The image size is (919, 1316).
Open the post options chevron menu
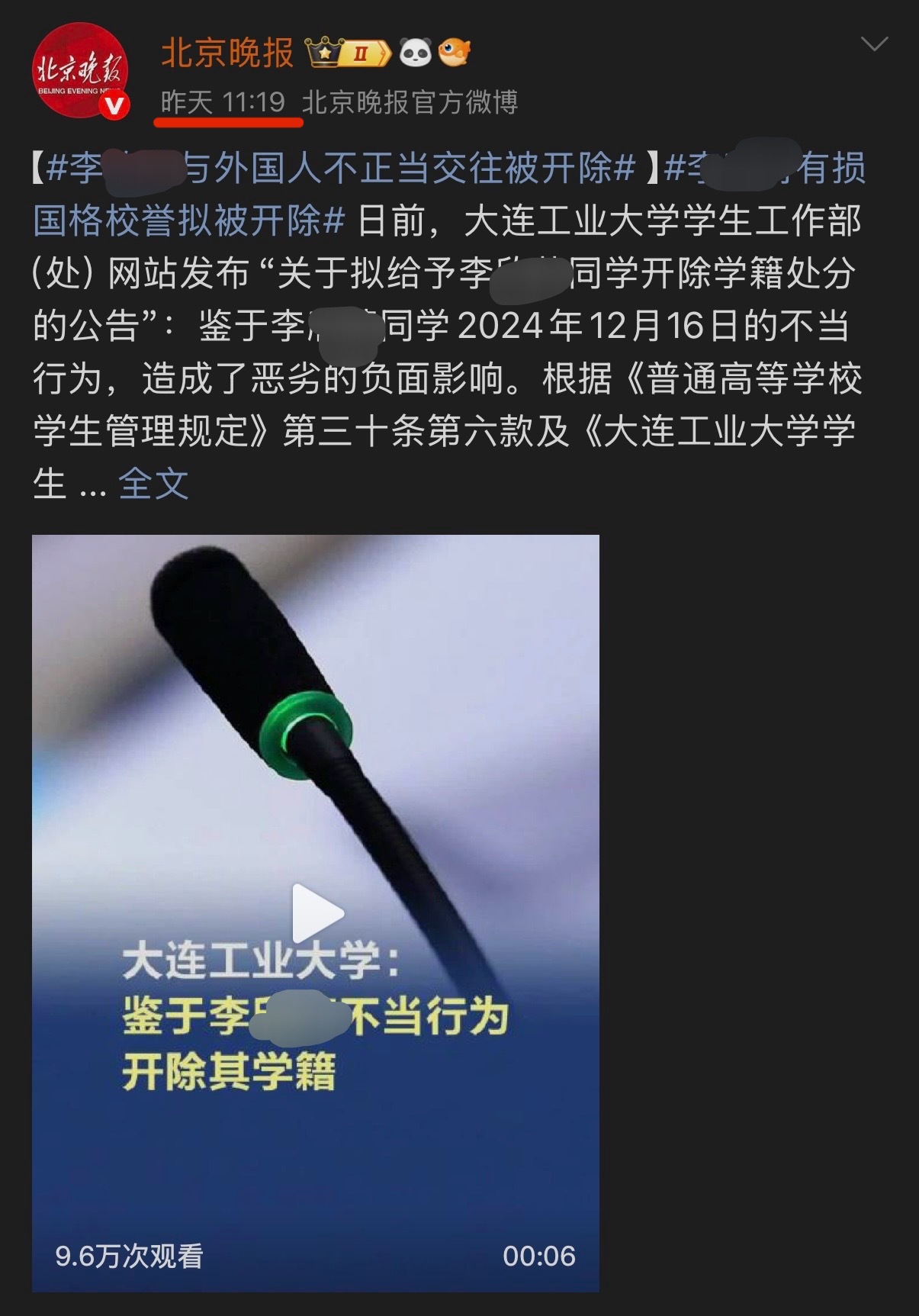tap(873, 44)
